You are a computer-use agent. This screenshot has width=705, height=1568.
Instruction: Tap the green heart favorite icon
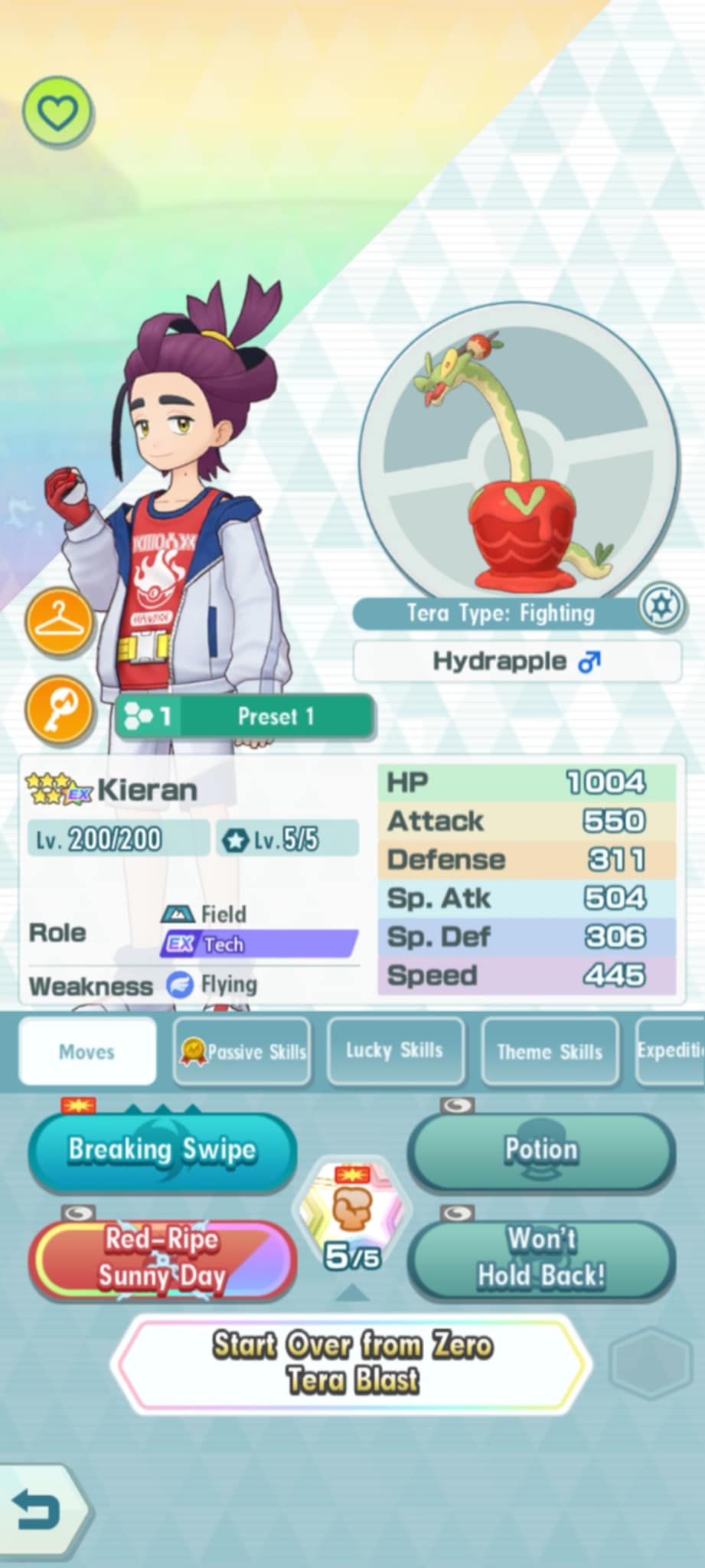[58, 112]
